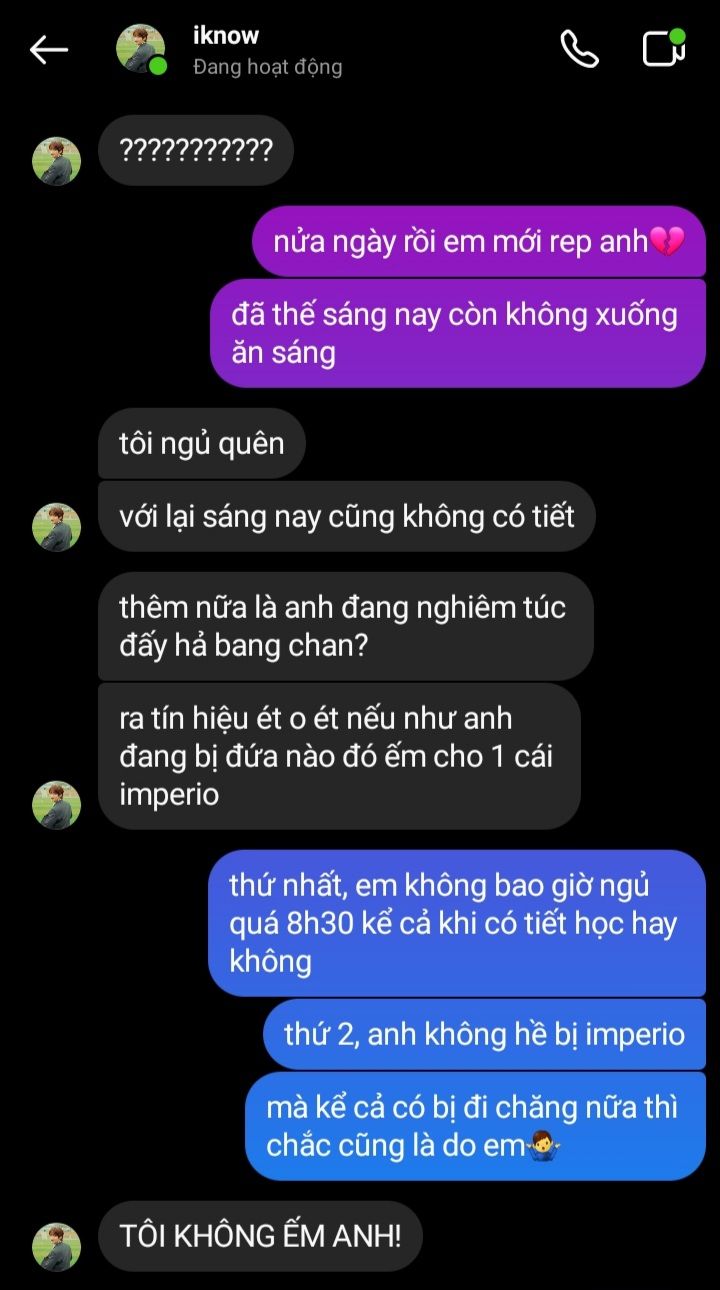720x1290 pixels.
Task: Open iknow's profile from header name
Action: click(x=226, y=35)
